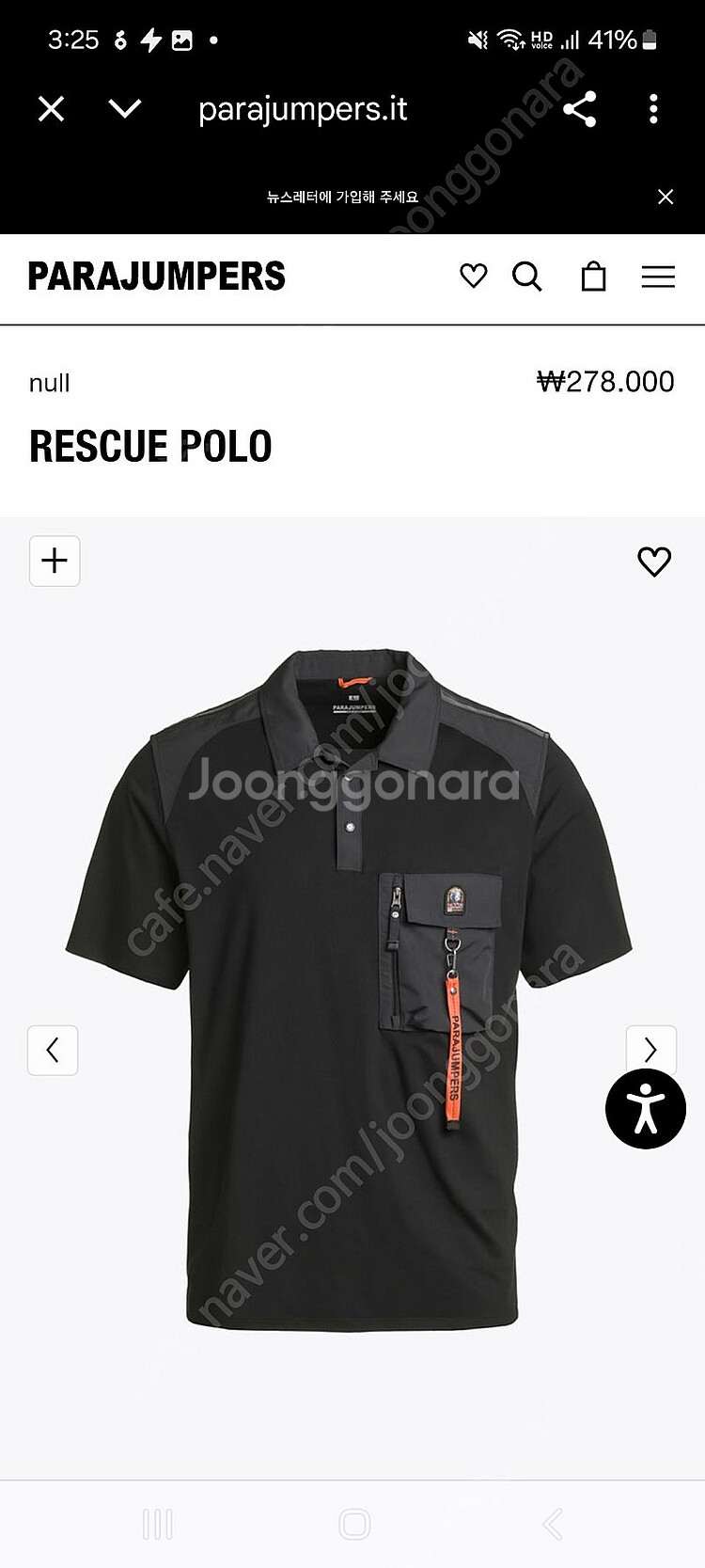Open the site search
The image size is (705, 1568).
pos(526,277)
